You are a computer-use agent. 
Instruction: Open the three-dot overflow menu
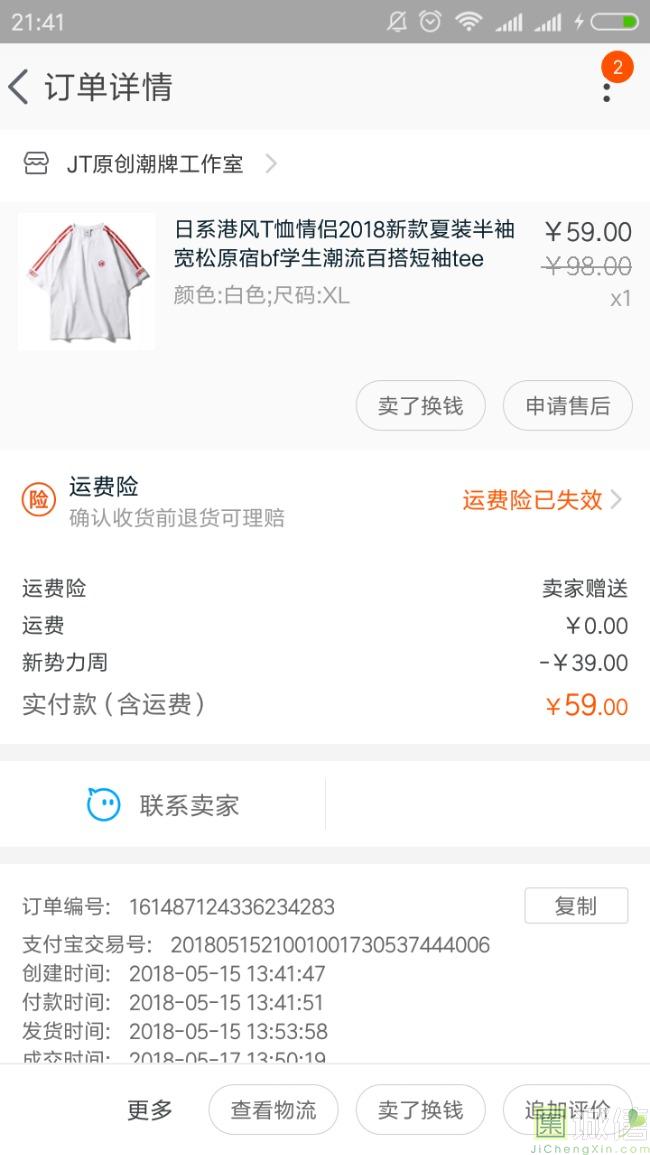pyautogui.click(x=606, y=90)
